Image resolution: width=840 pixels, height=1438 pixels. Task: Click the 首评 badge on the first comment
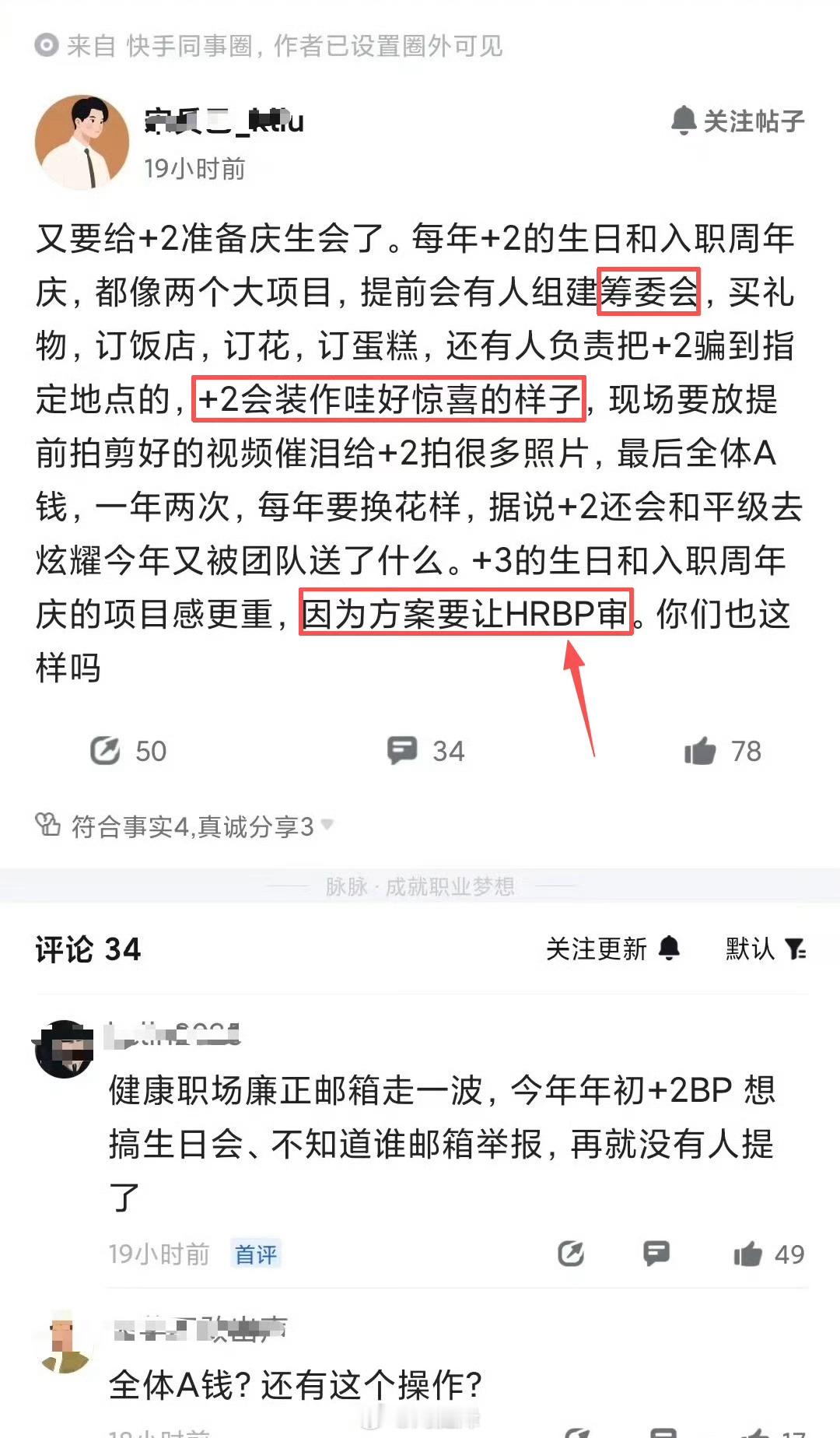coord(255,1253)
